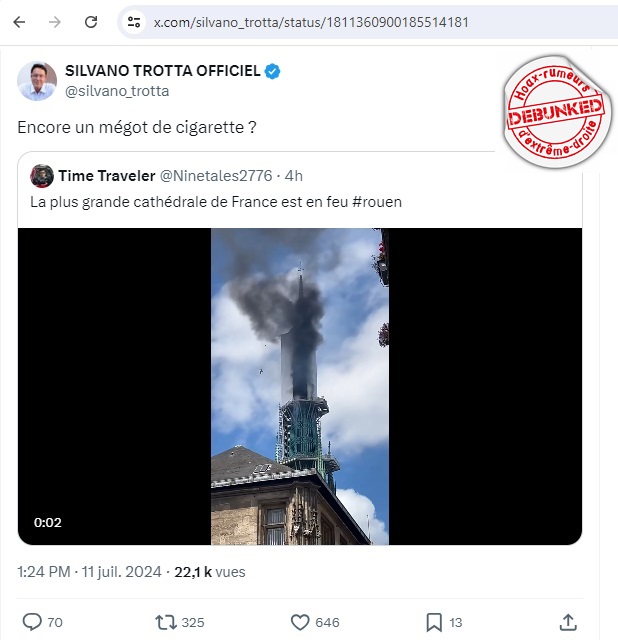Open the quoted post by Time Traveler
618x640 pixels.
tap(300, 188)
